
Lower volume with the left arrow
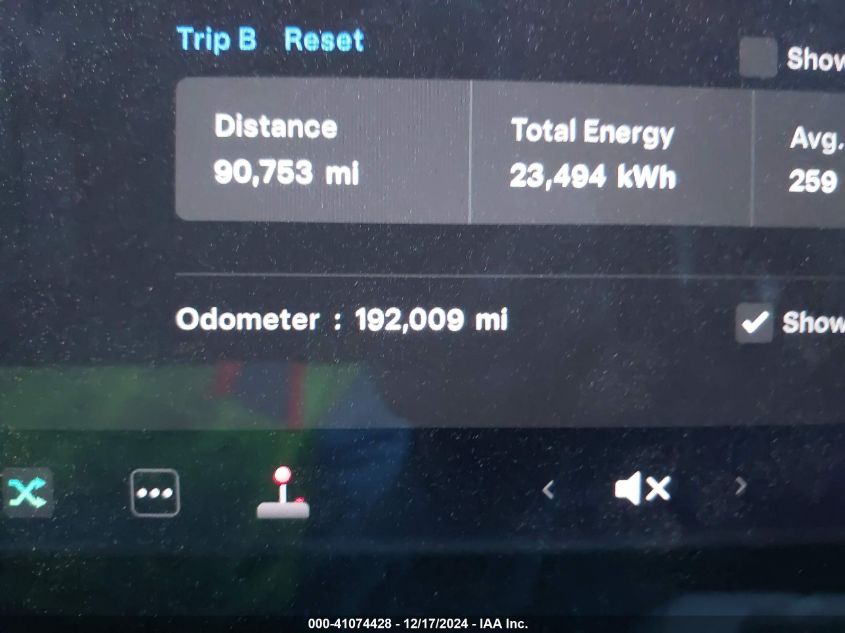tap(547, 489)
